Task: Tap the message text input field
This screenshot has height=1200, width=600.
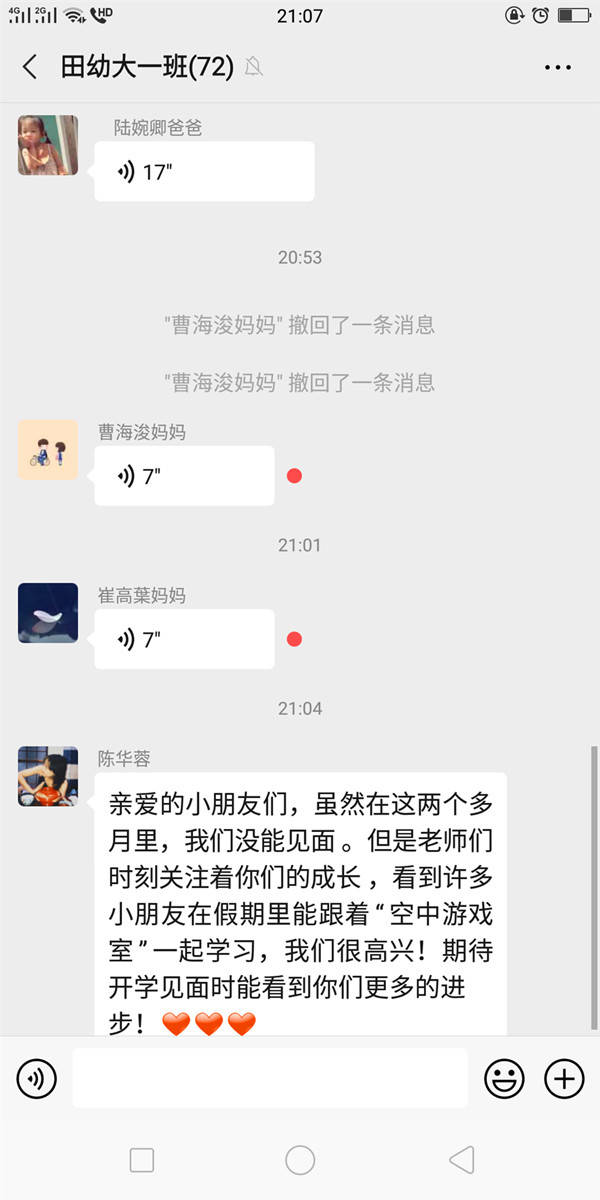Action: click(x=270, y=1078)
